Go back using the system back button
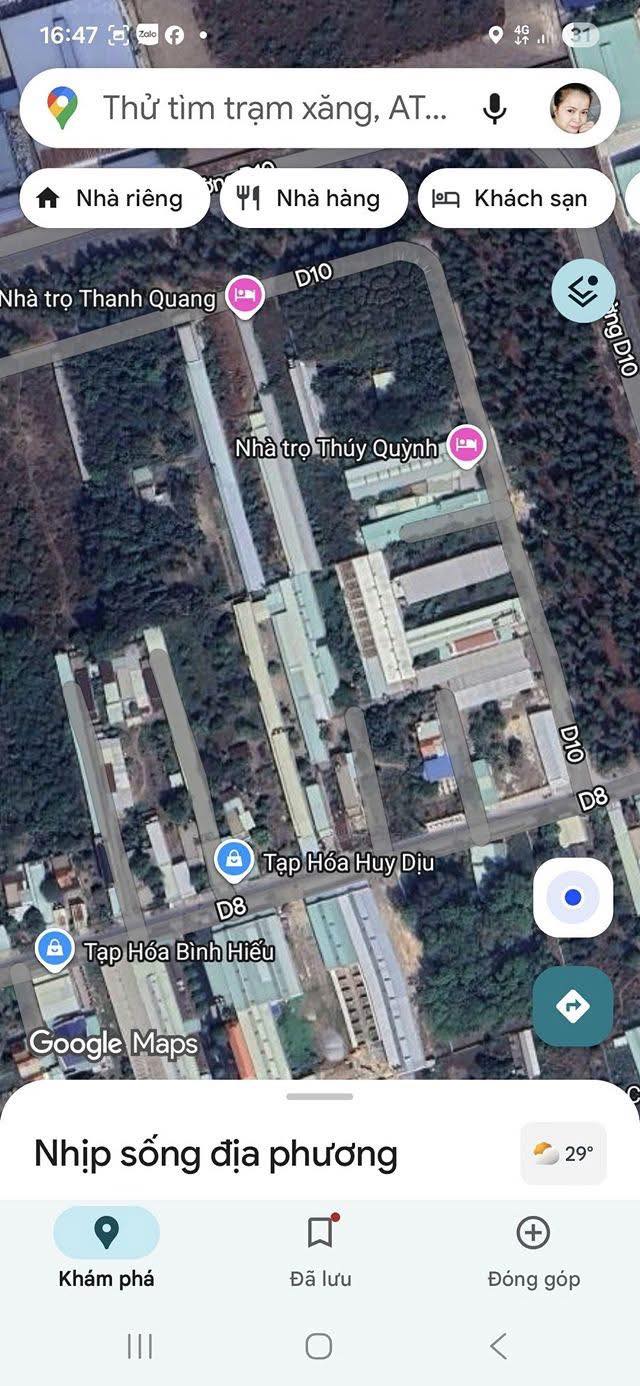Screen dimensions: 640x1386 (498, 1346)
